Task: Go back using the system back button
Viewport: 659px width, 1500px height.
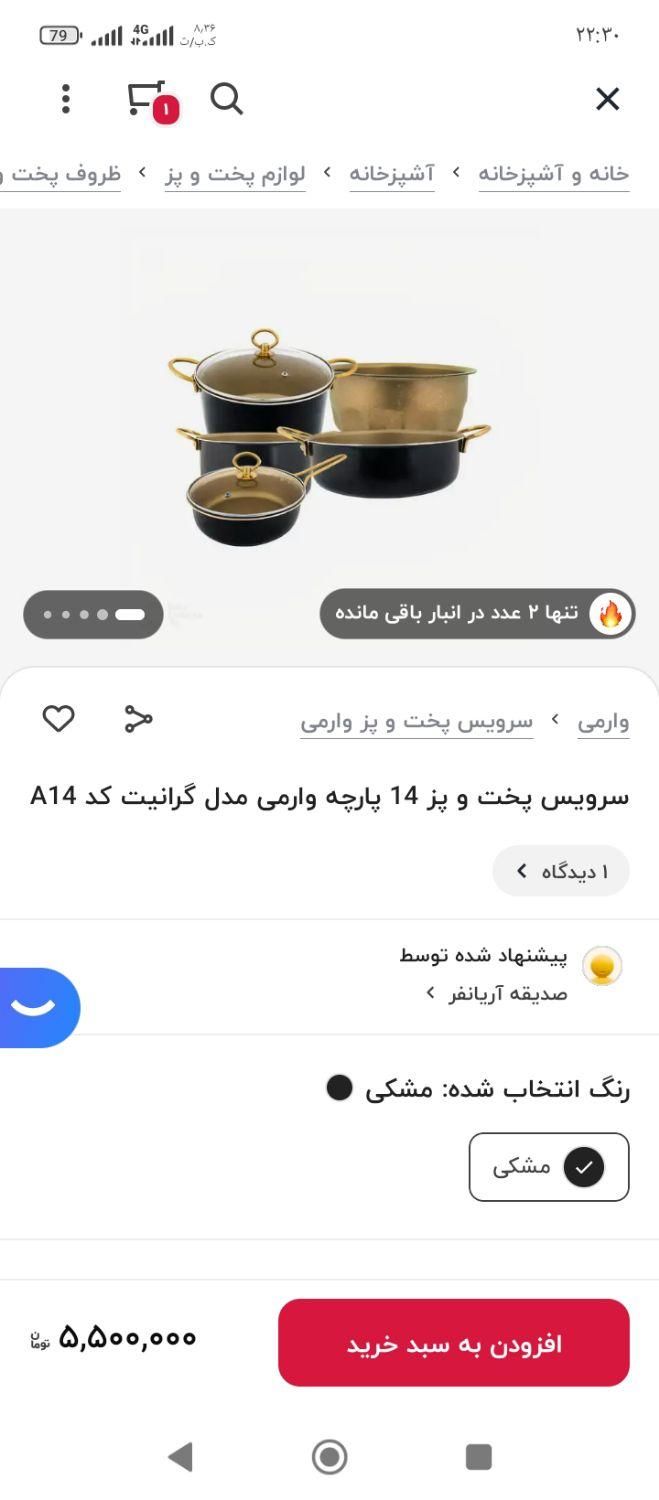Action: [180, 1457]
